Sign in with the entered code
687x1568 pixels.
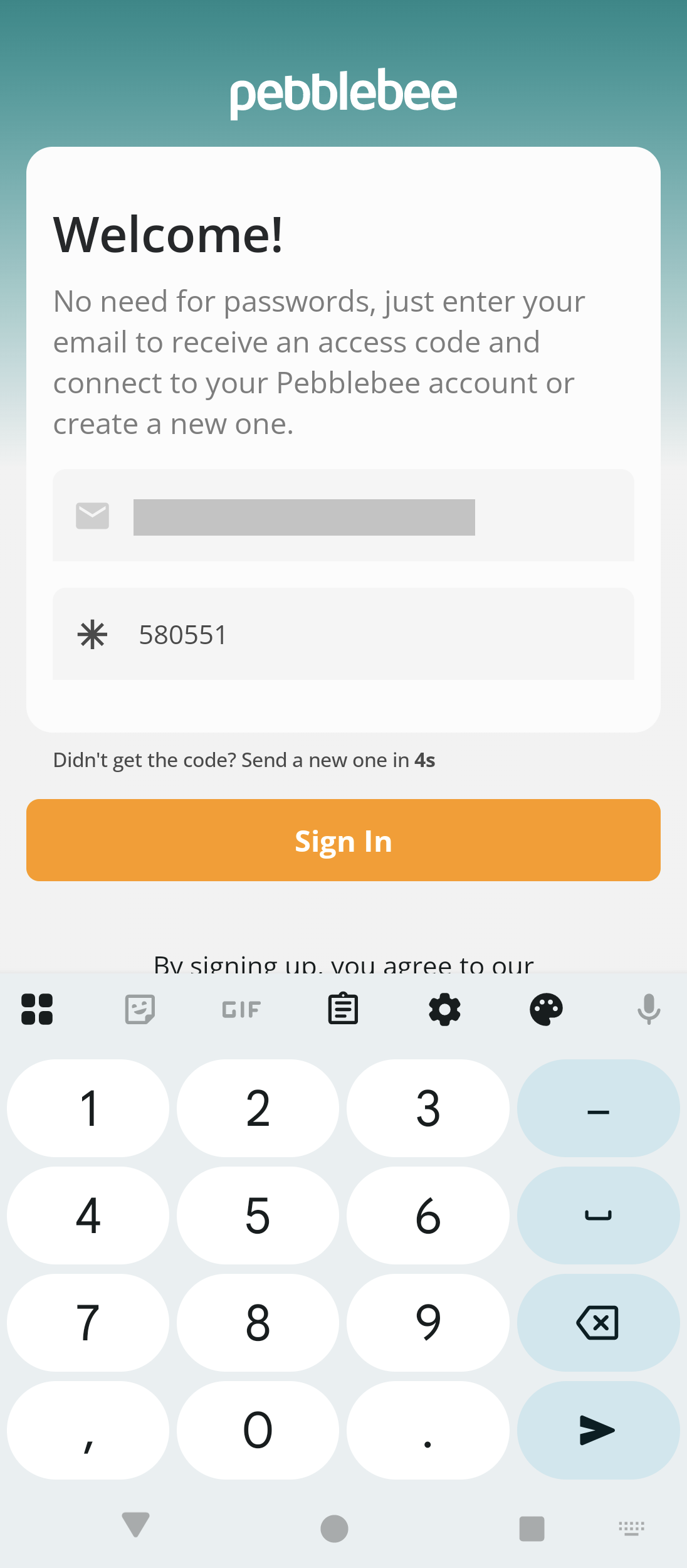tap(343, 840)
